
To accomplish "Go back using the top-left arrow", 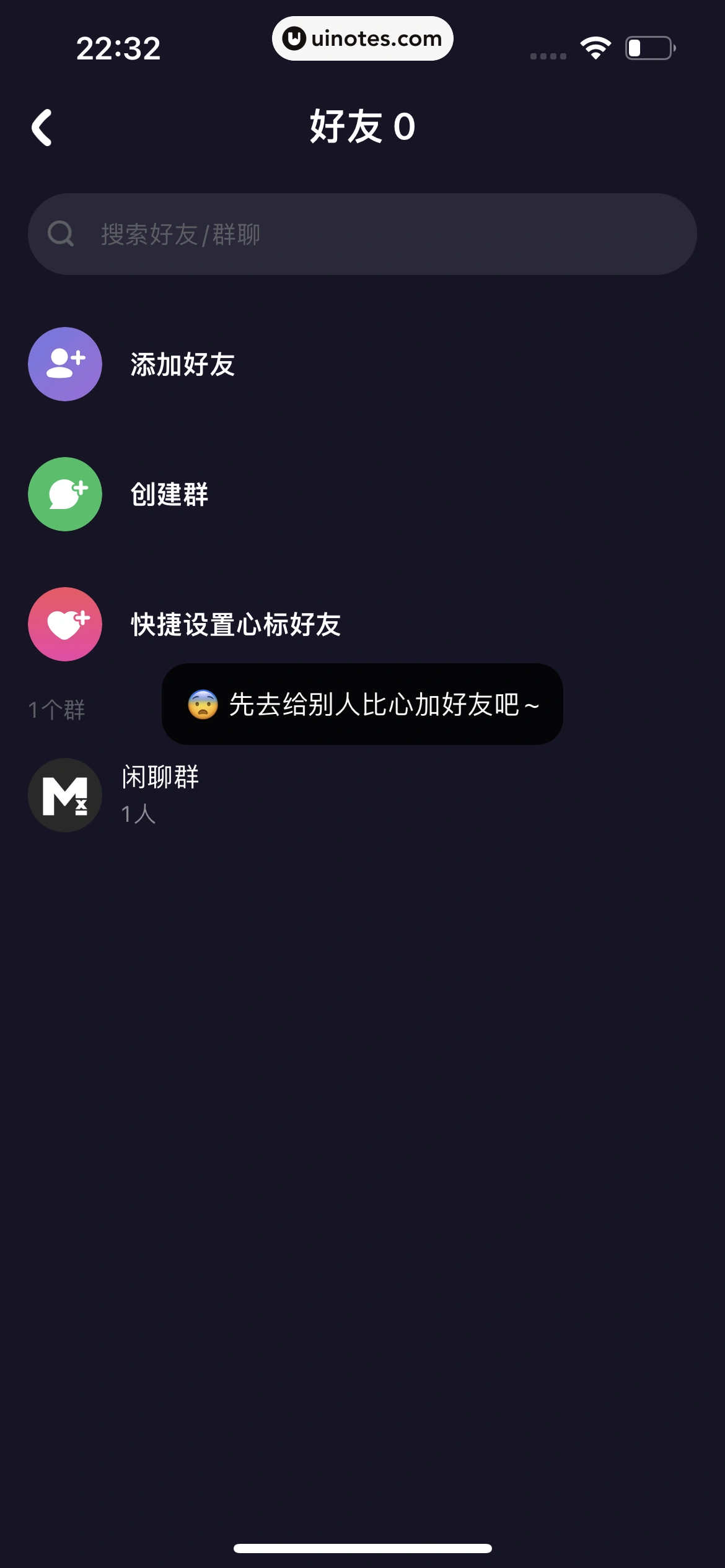I will click(42, 128).
